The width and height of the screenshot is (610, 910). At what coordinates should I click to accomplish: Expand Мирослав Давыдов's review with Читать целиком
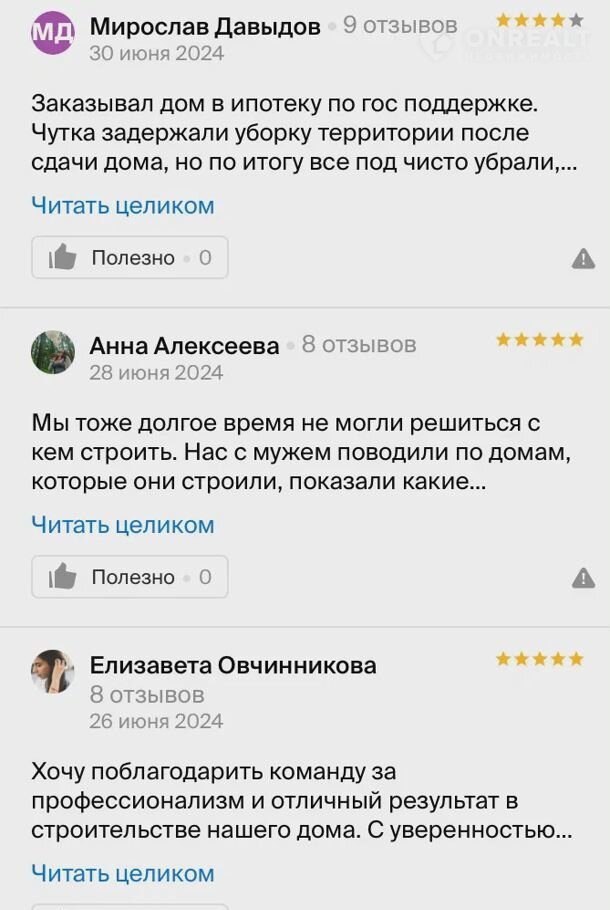[122, 206]
